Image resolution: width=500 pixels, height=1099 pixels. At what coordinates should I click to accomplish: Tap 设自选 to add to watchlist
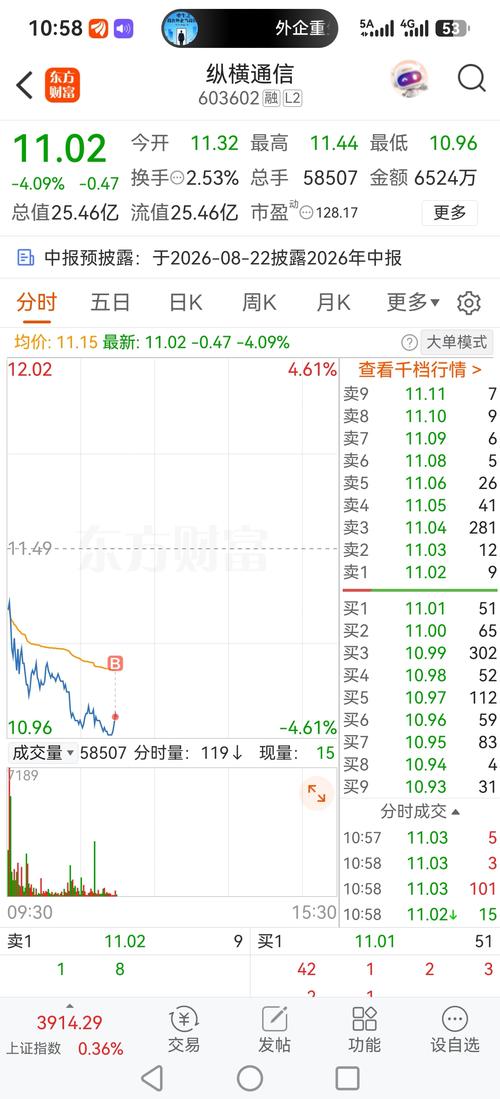pyautogui.click(x=455, y=1032)
